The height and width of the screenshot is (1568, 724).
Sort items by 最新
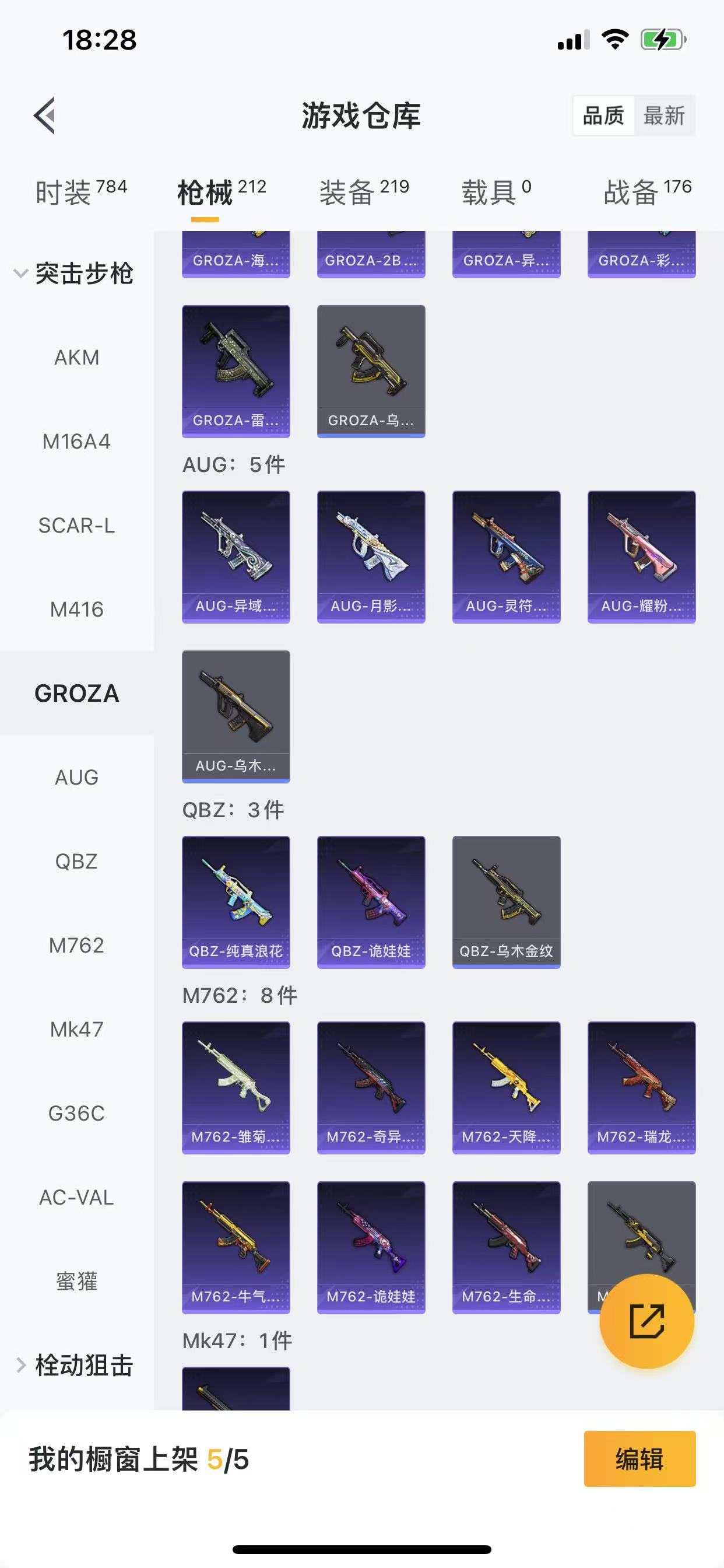pos(664,115)
